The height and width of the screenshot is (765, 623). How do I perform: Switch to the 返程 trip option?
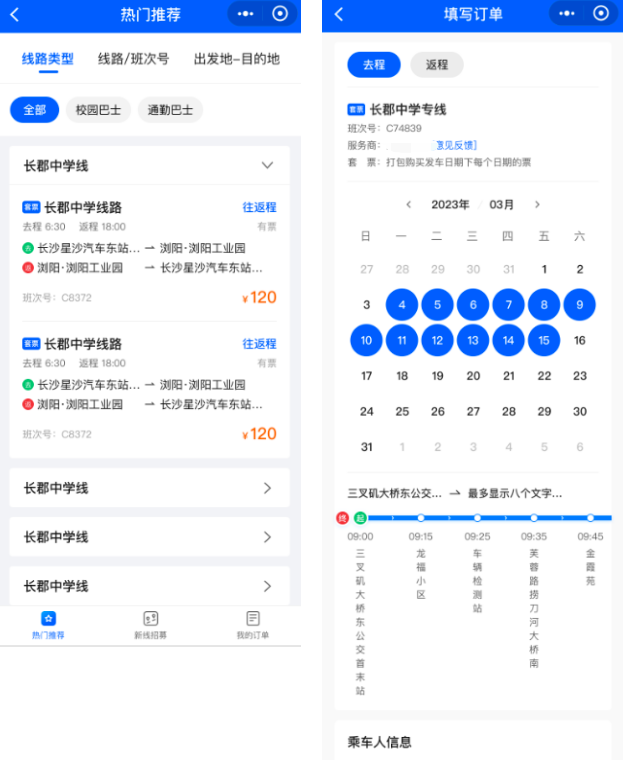pyautogui.click(x=437, y=65)
